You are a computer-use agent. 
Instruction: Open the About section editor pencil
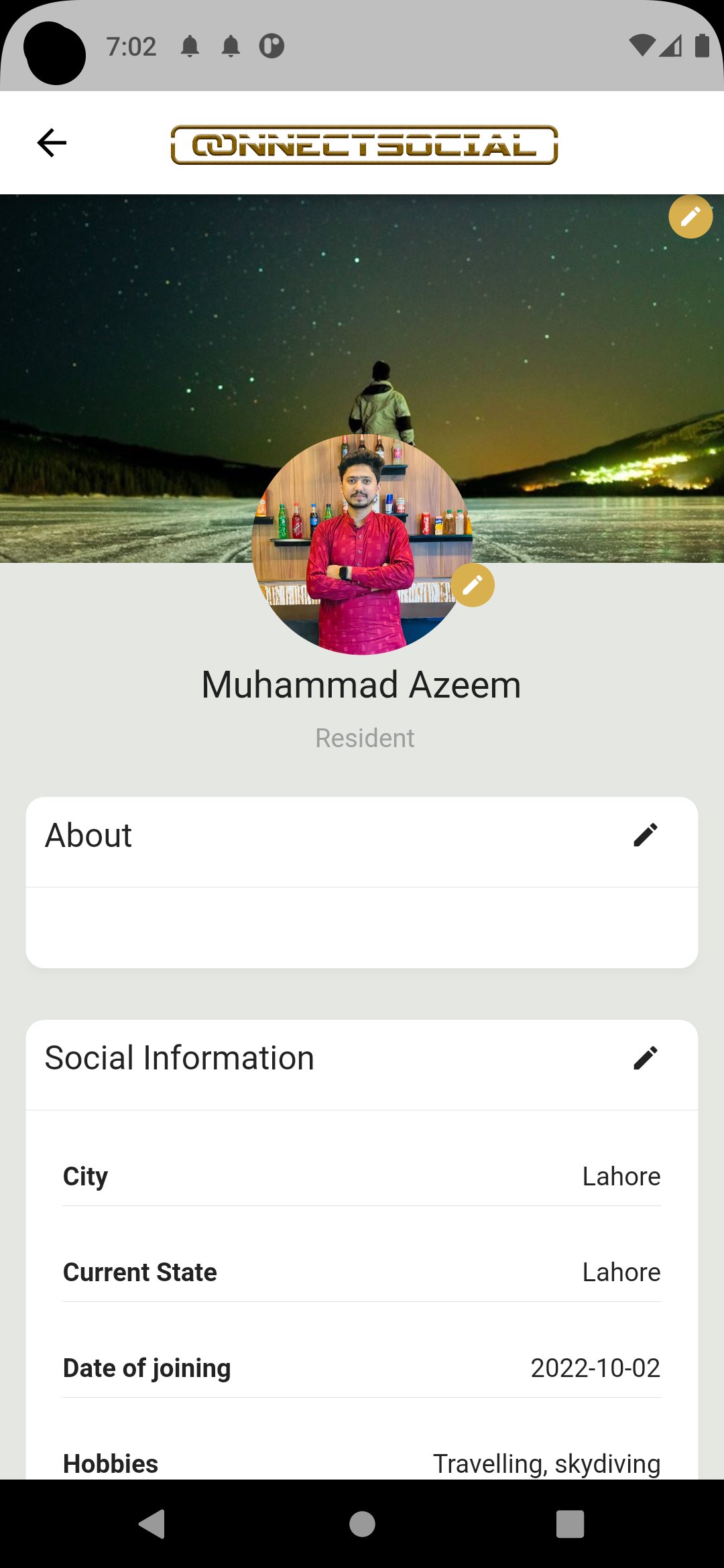click(646, 834)
